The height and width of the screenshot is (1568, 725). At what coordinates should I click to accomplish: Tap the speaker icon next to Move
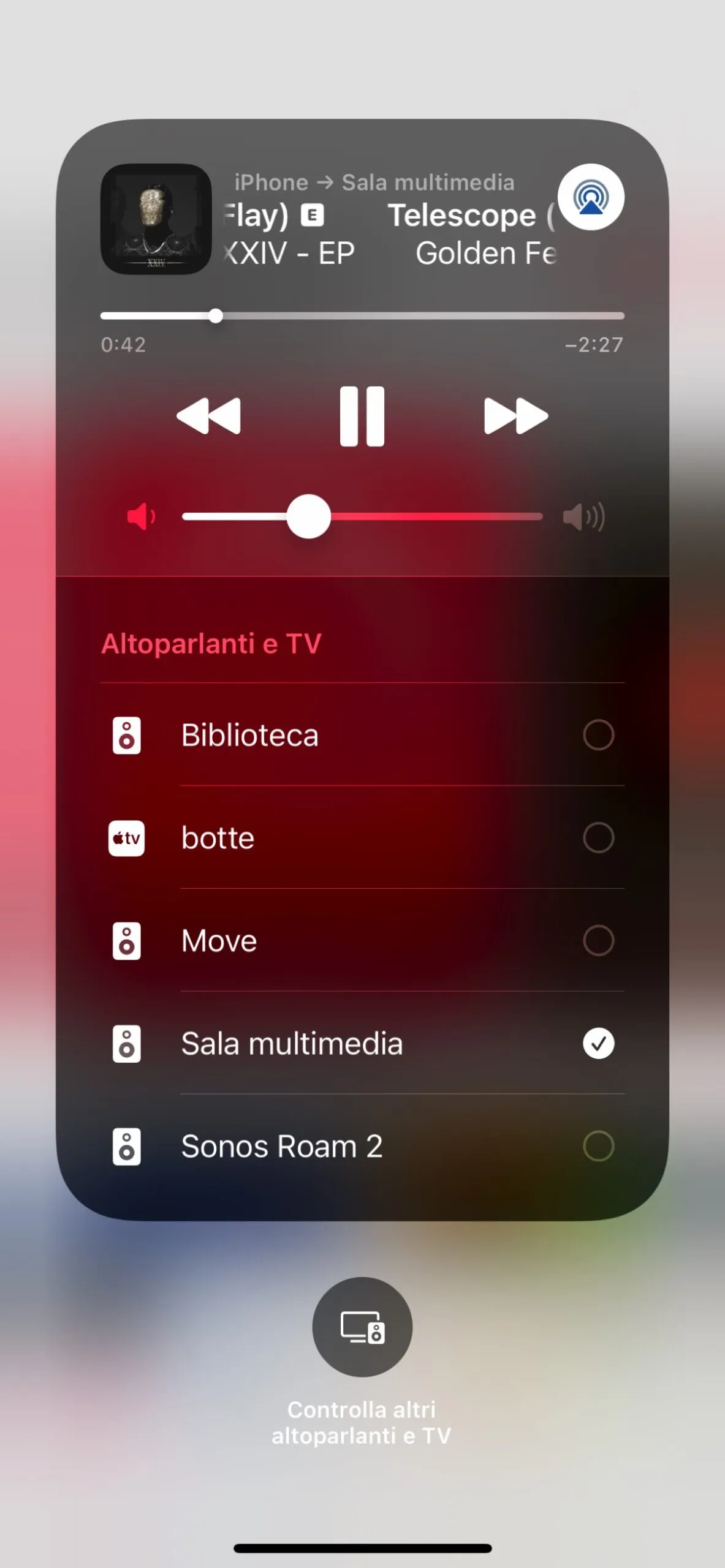coord(126,940)
